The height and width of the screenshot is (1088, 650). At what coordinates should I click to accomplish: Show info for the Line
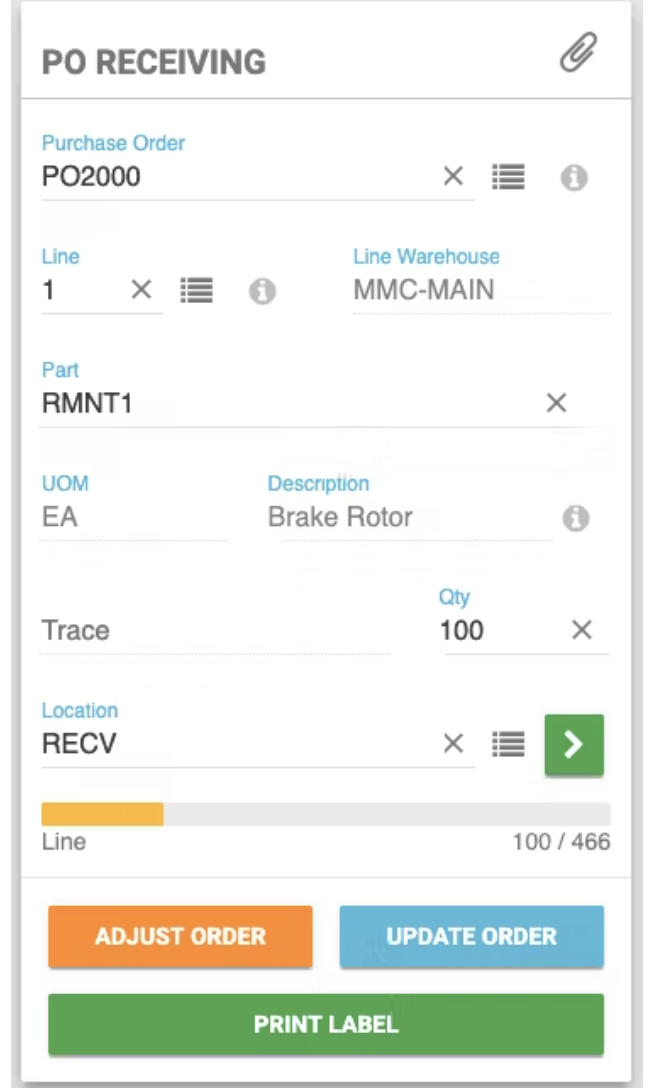click(262, 291)
